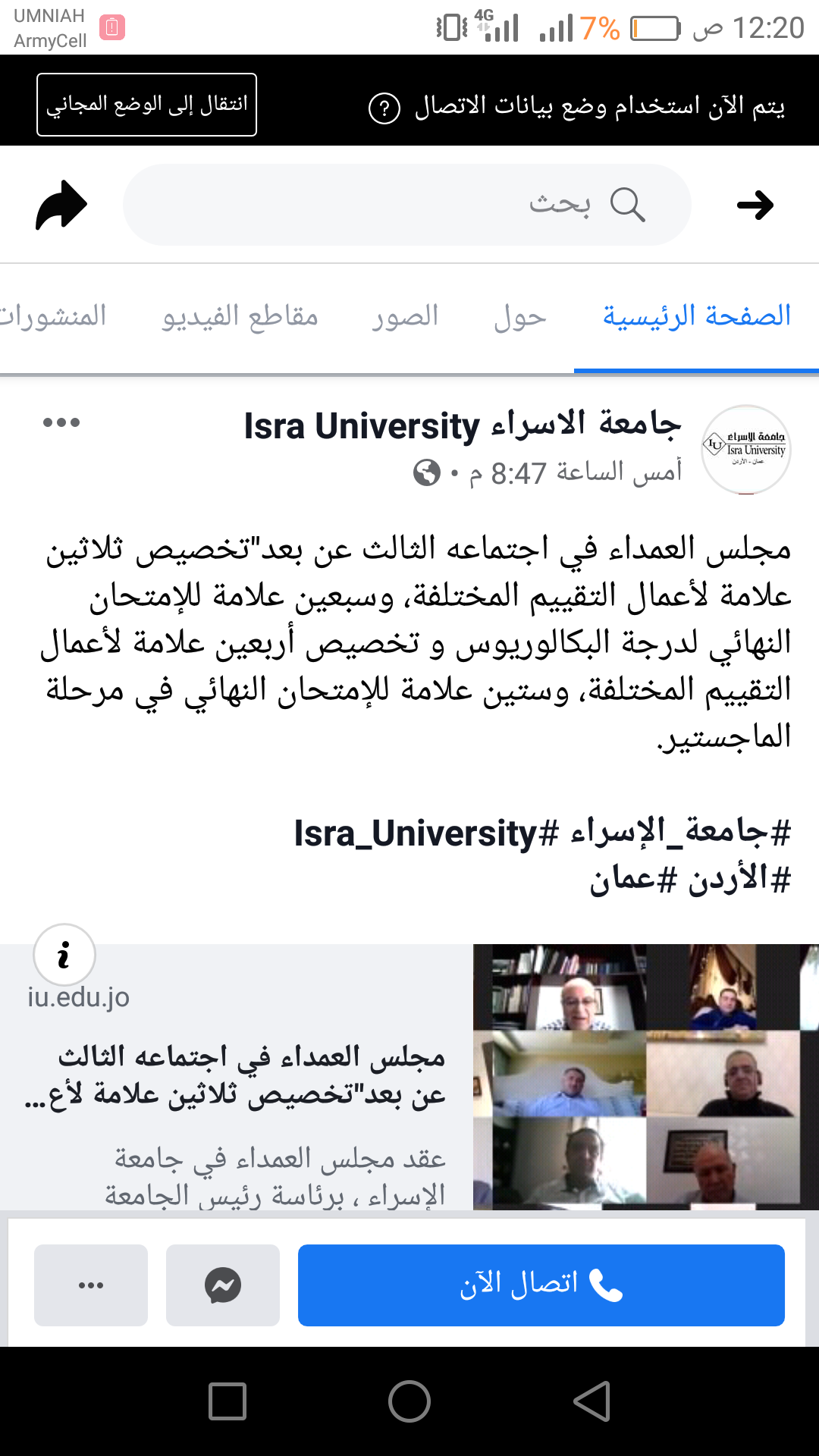Open more page actions beside Messenger
The image size is (819, 1456).
pos(91,1285)
